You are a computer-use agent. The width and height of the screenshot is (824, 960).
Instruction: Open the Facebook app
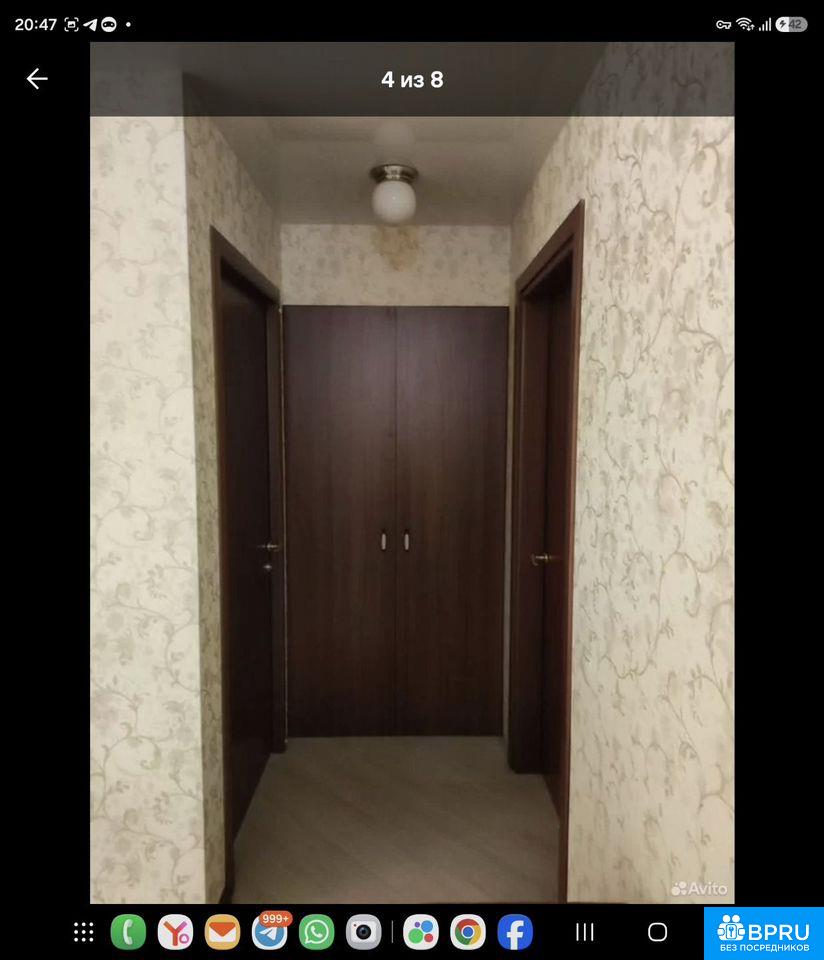pyautogui.click(x=515, y=932)
